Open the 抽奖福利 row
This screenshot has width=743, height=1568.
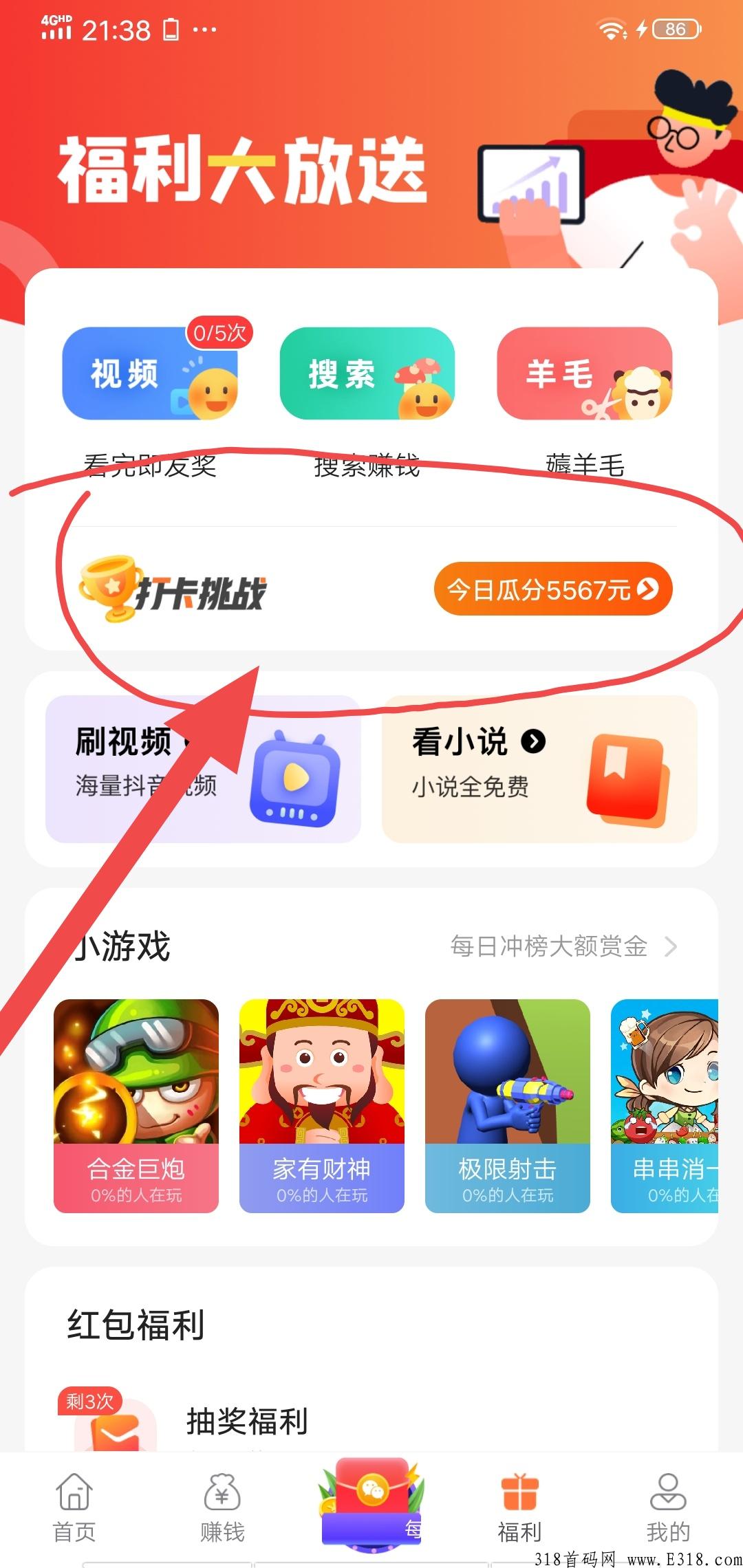(x=371, y=1421)
